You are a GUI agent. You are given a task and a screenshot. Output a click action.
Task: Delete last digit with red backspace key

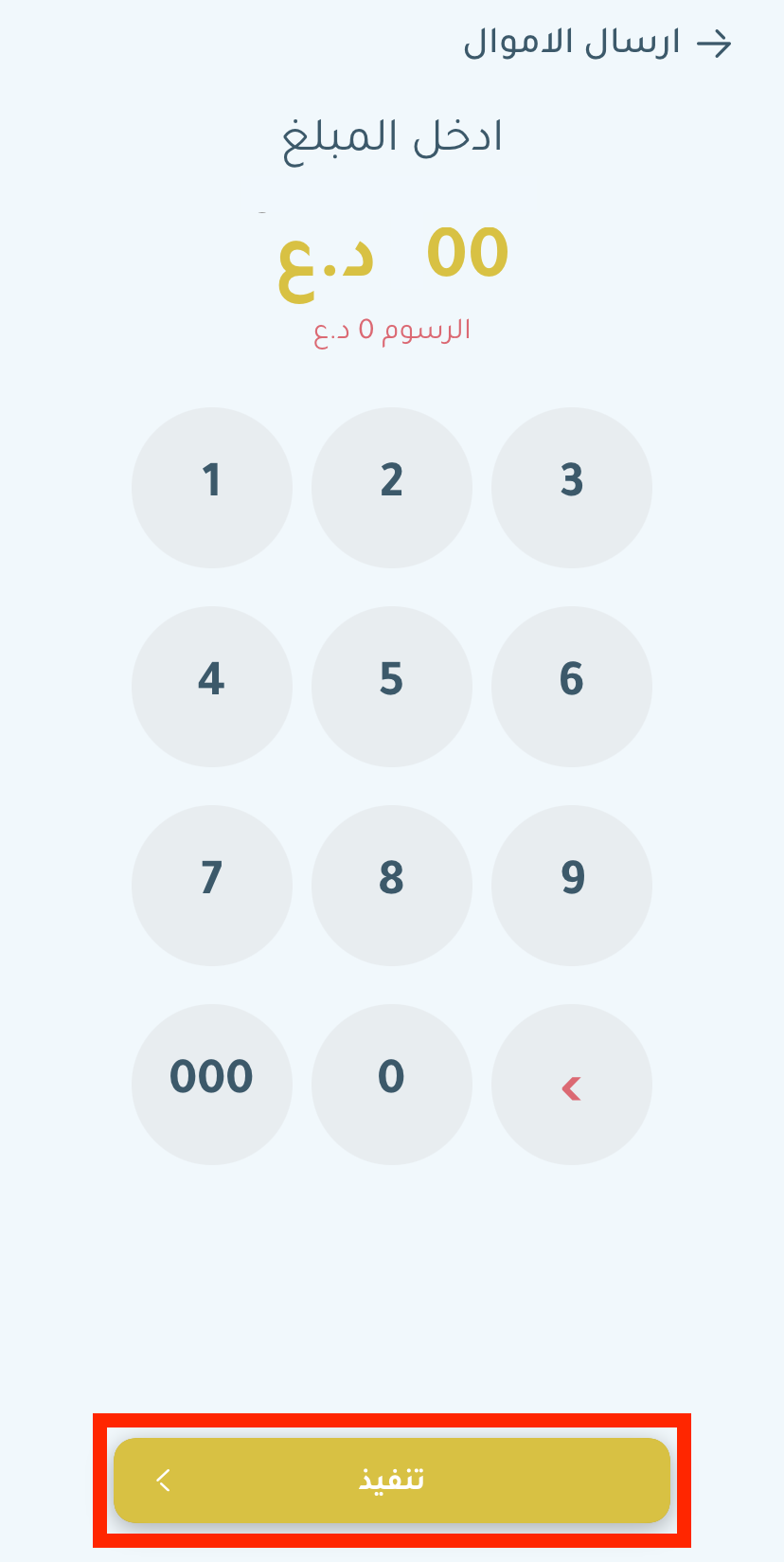[x=571, y=1085]
